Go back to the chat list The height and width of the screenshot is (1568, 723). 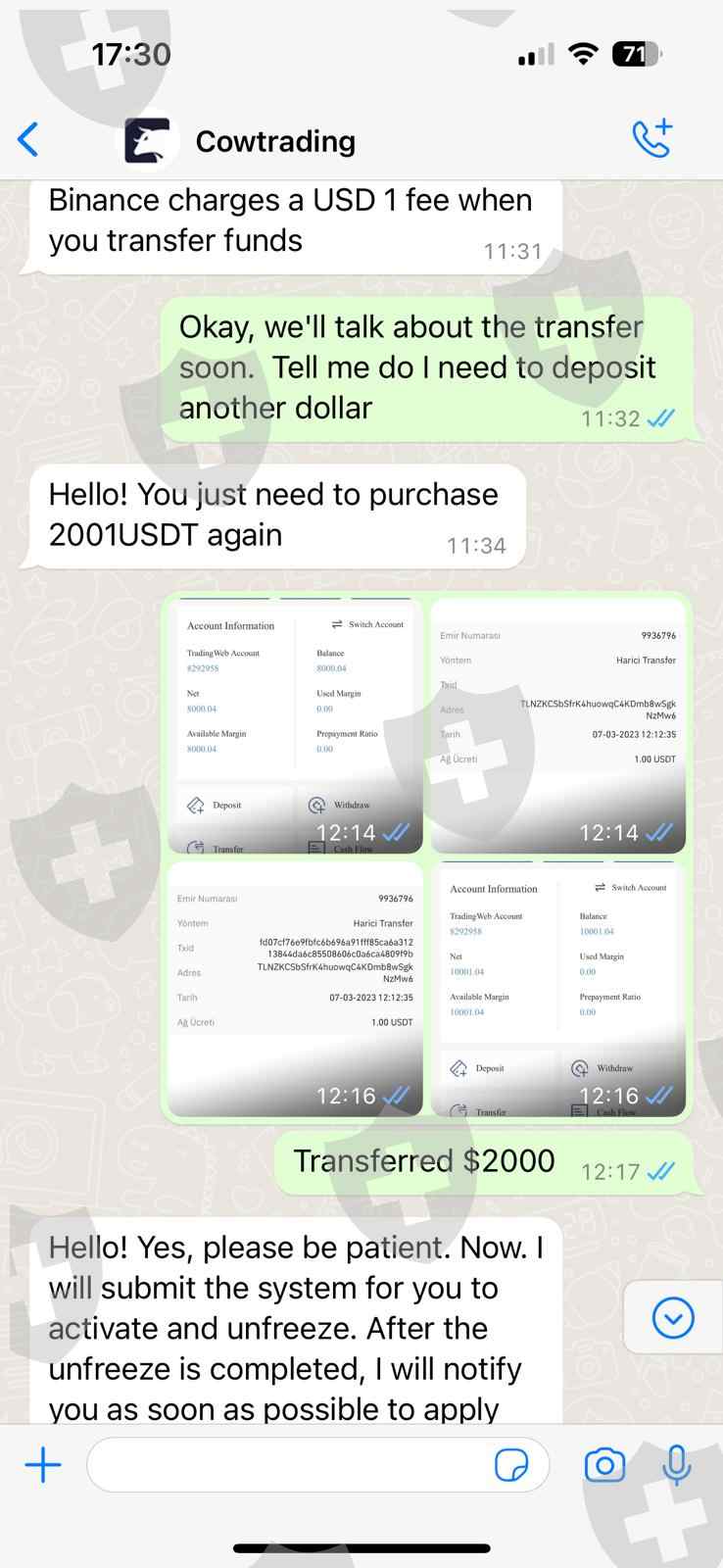[x=28, y=140]
